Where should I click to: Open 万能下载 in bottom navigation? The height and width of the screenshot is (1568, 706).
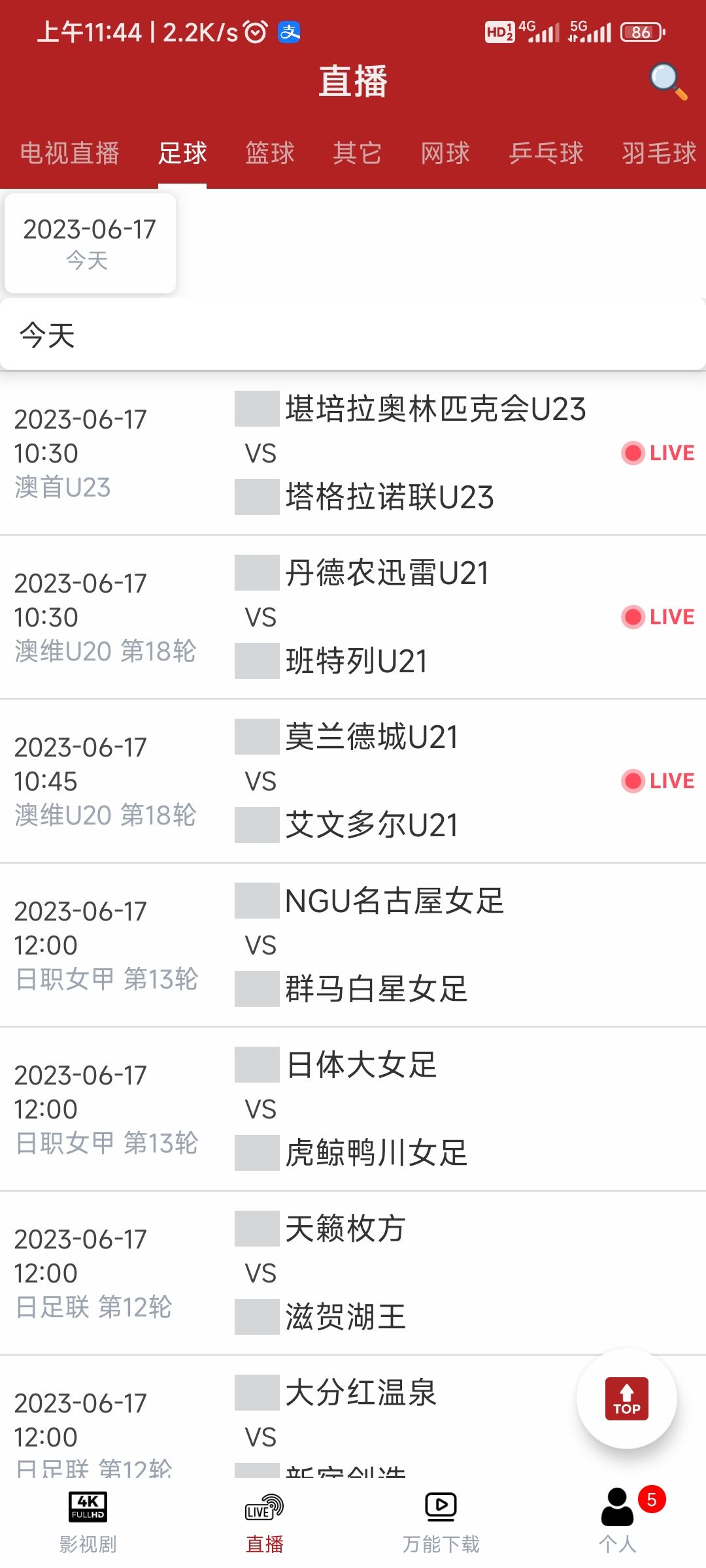(x=441, y=1524)
